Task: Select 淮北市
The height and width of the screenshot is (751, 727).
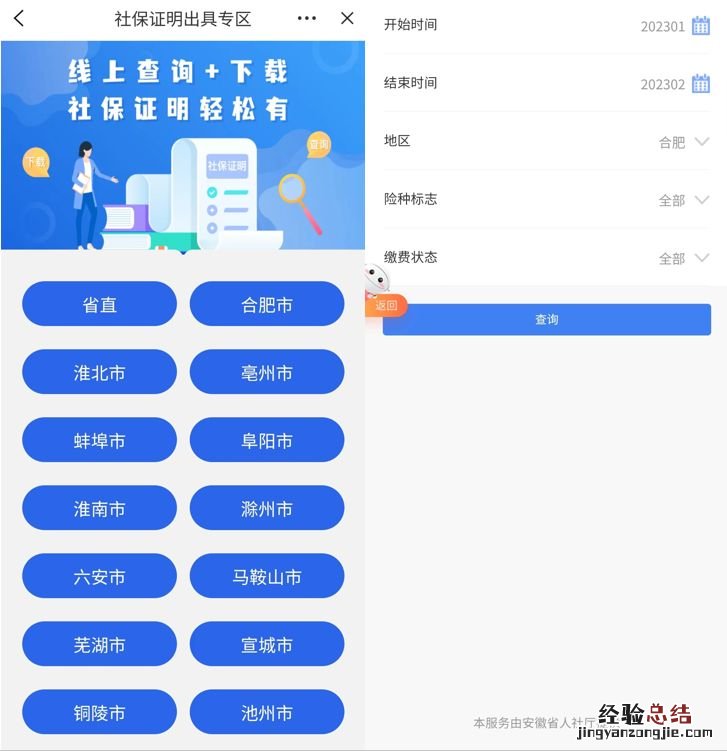Action: pyautogui.click(x=99, y=372)
